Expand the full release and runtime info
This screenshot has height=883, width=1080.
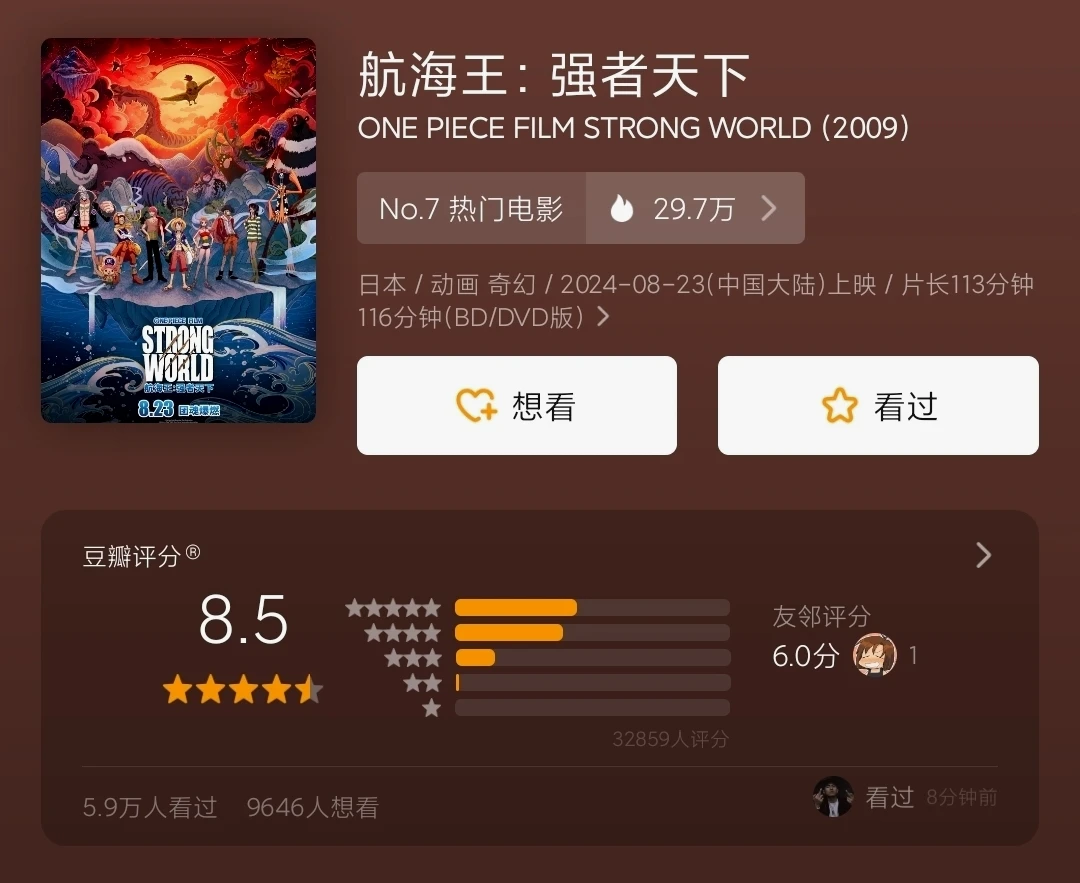[603, 317]
